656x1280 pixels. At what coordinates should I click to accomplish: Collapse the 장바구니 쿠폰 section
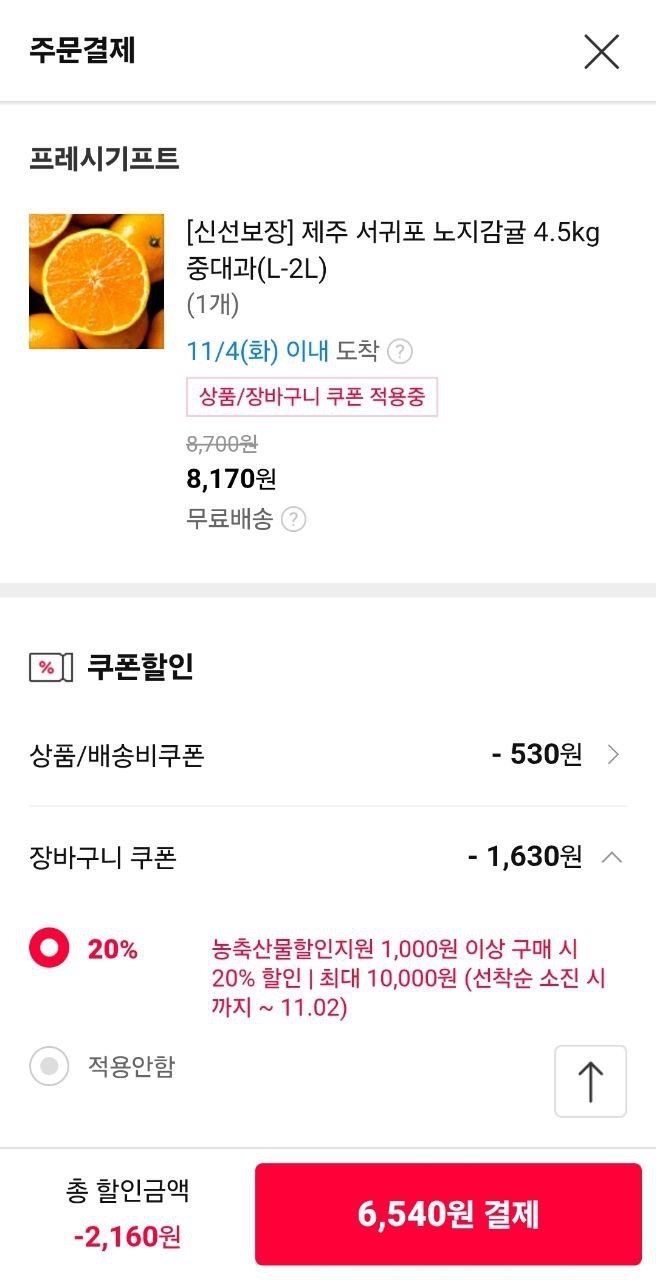pyautogui.click(x=613, y=857)
